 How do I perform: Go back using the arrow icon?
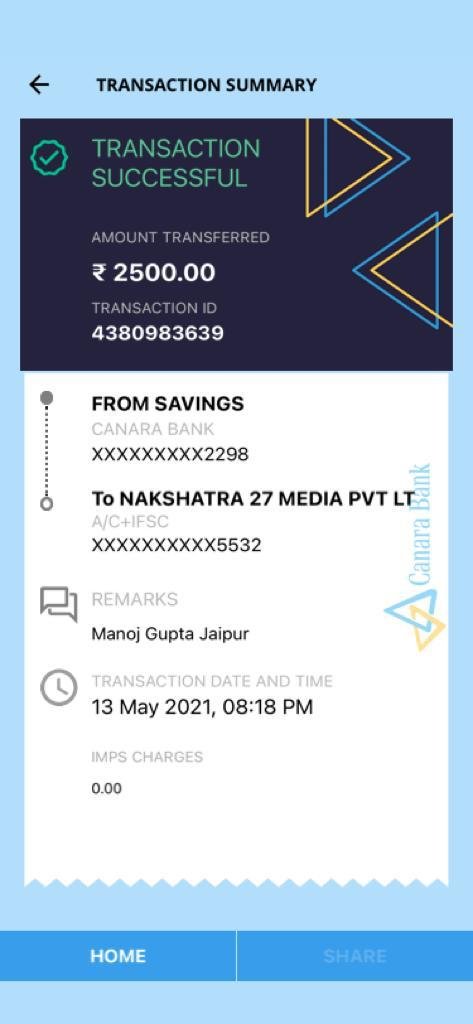(39, 84)
